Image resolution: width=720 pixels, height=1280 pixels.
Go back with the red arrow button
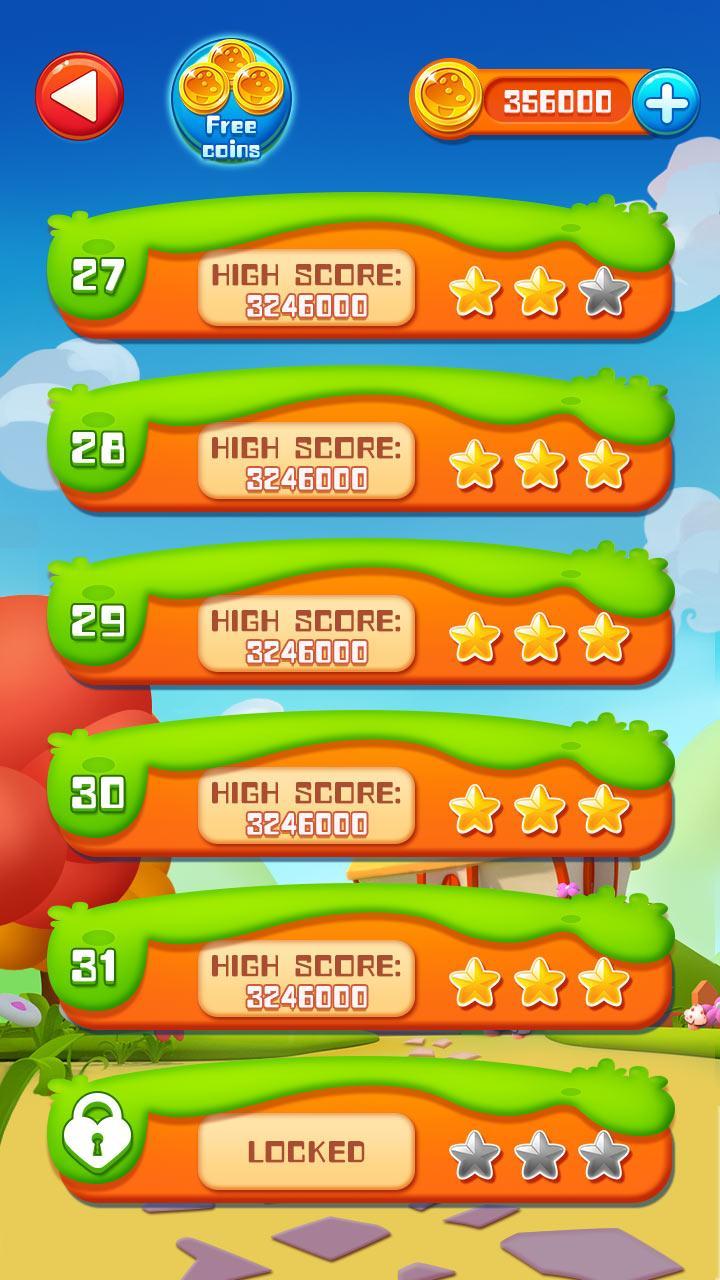pos(79,97)
